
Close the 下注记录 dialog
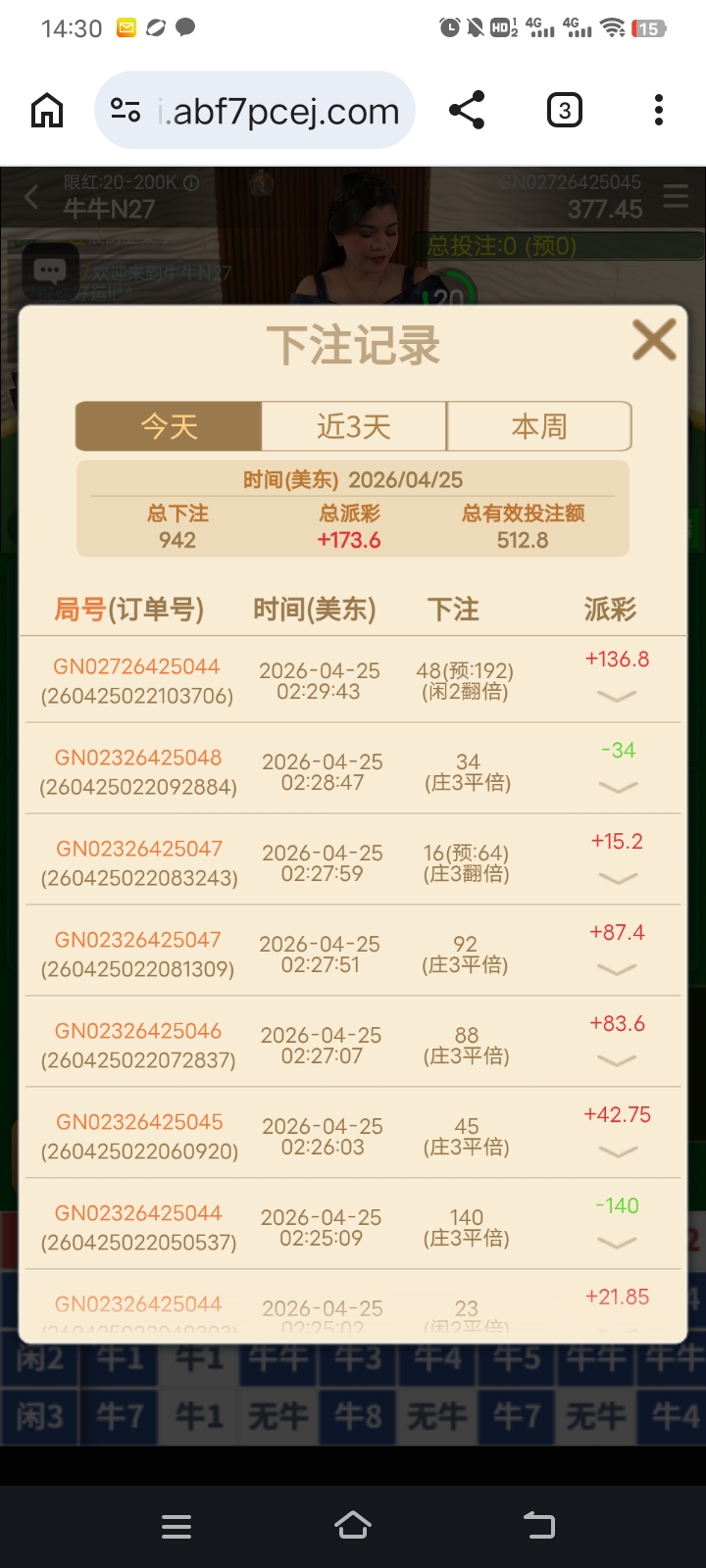[x=653, y=340]
